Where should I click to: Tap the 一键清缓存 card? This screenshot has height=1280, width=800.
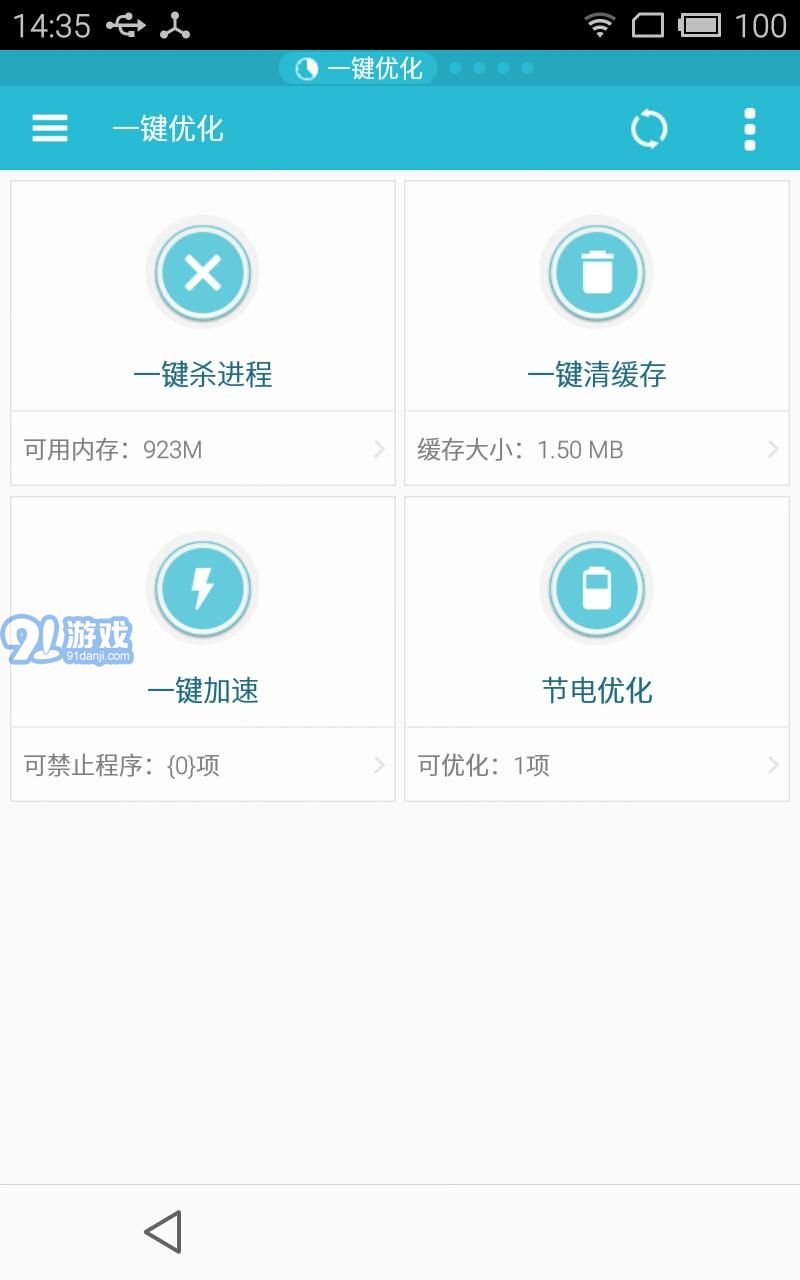click(x=597, y=296)
